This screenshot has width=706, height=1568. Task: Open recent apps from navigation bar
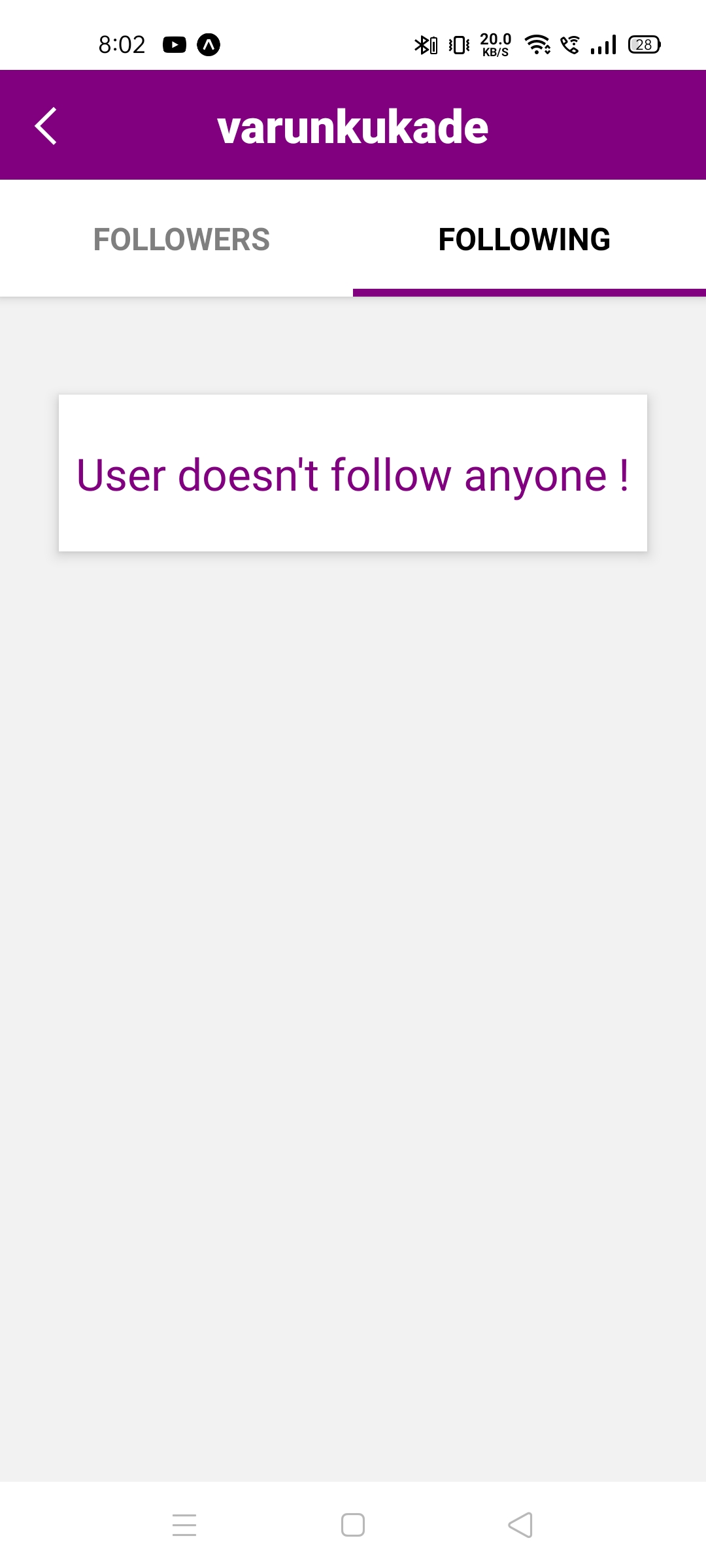[x=184, y=1525]
